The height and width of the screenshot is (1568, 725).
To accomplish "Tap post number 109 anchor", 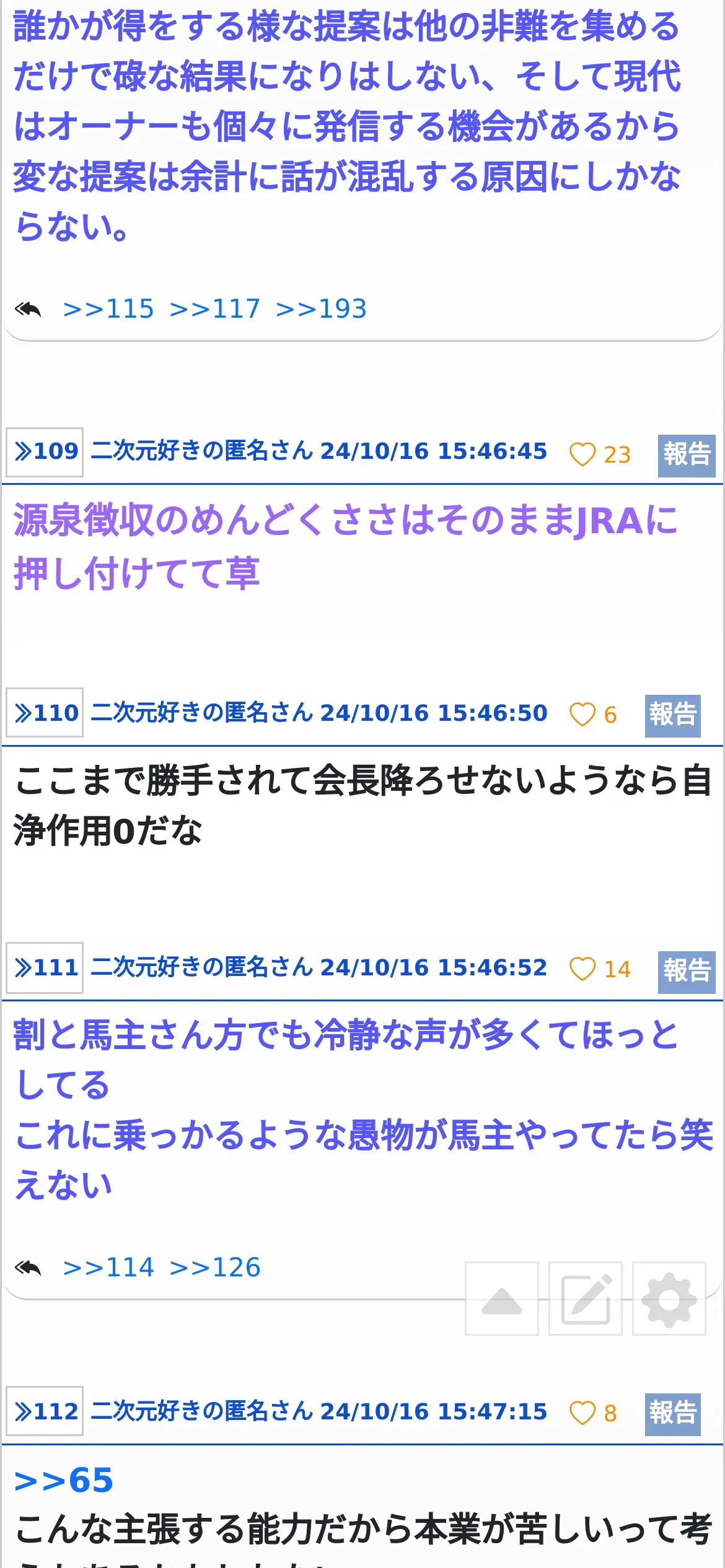I will (45, 452).
